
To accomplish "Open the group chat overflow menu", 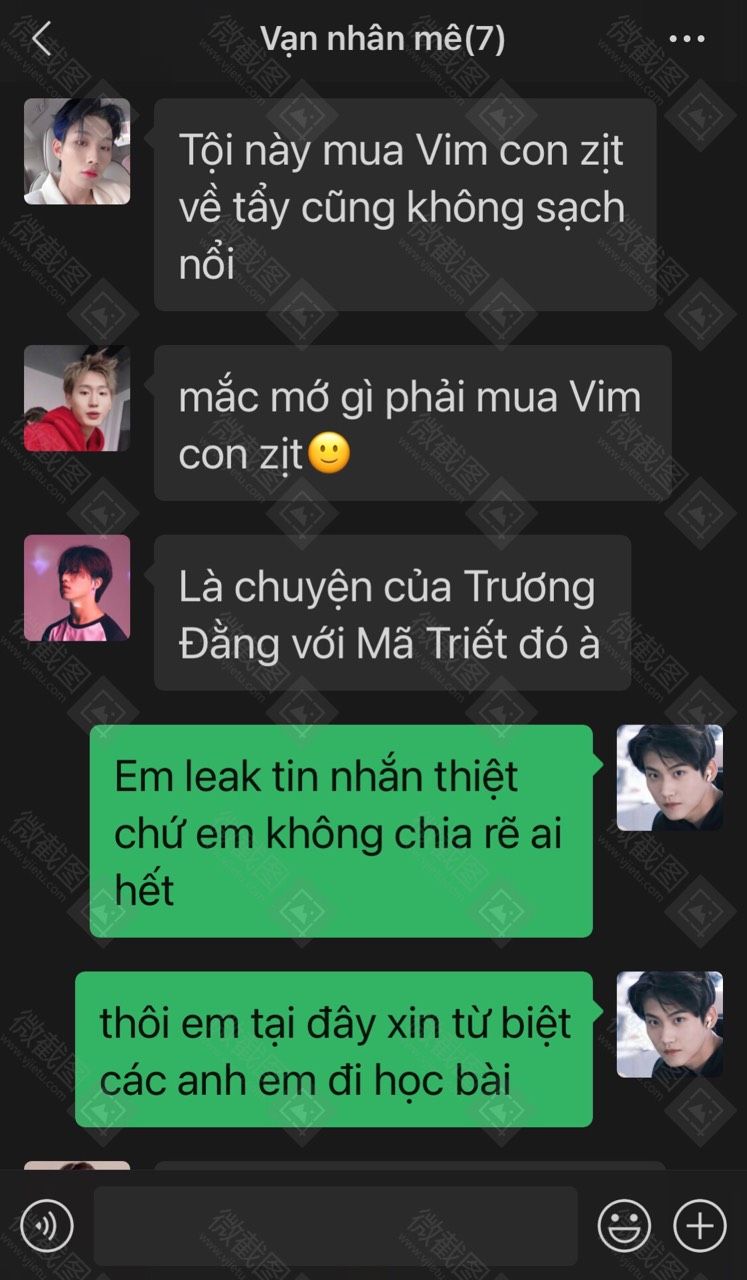I will click(686, 40).
